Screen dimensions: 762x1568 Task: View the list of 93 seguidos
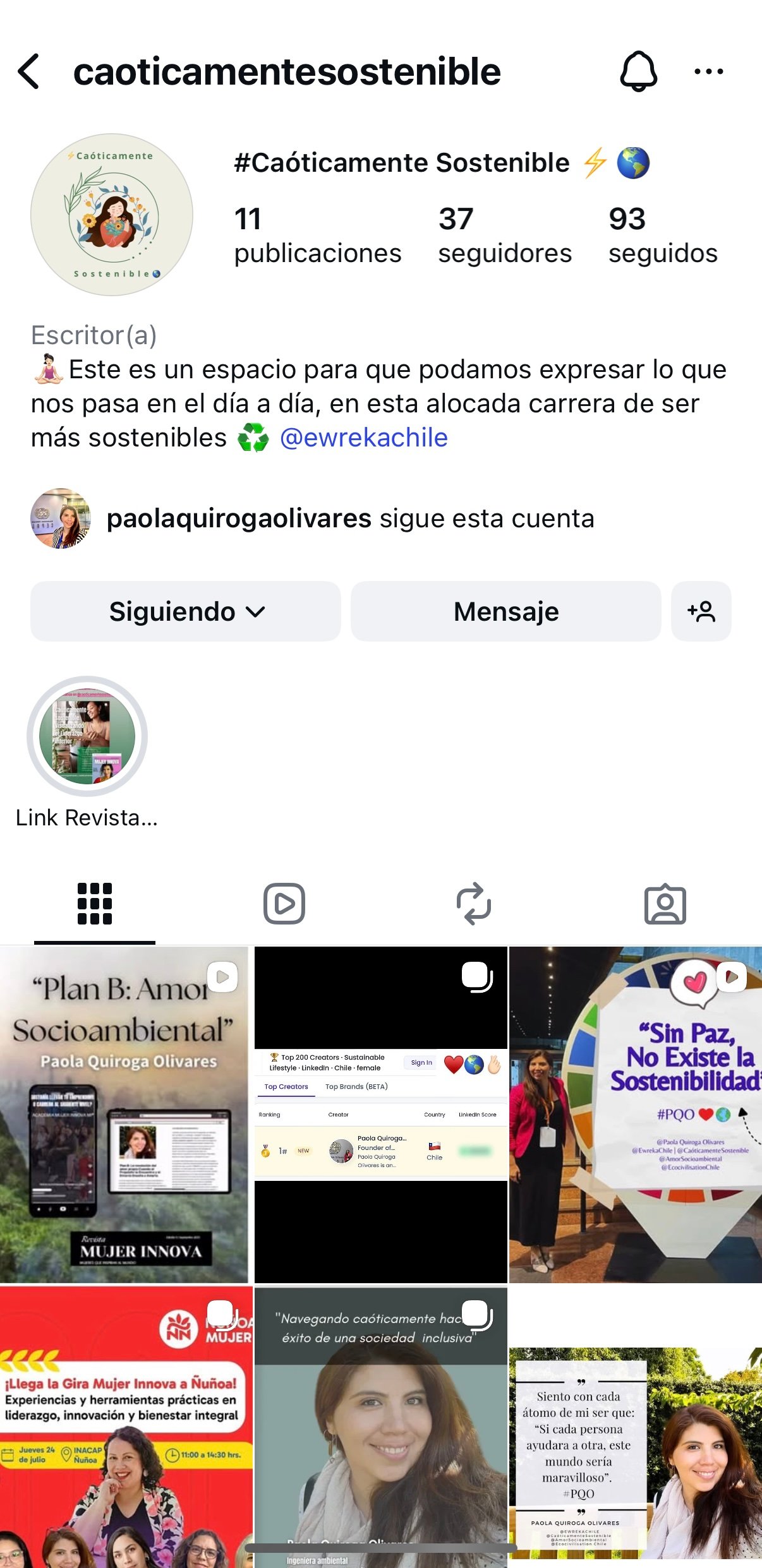pyautogui.click(x=662, y=235)
